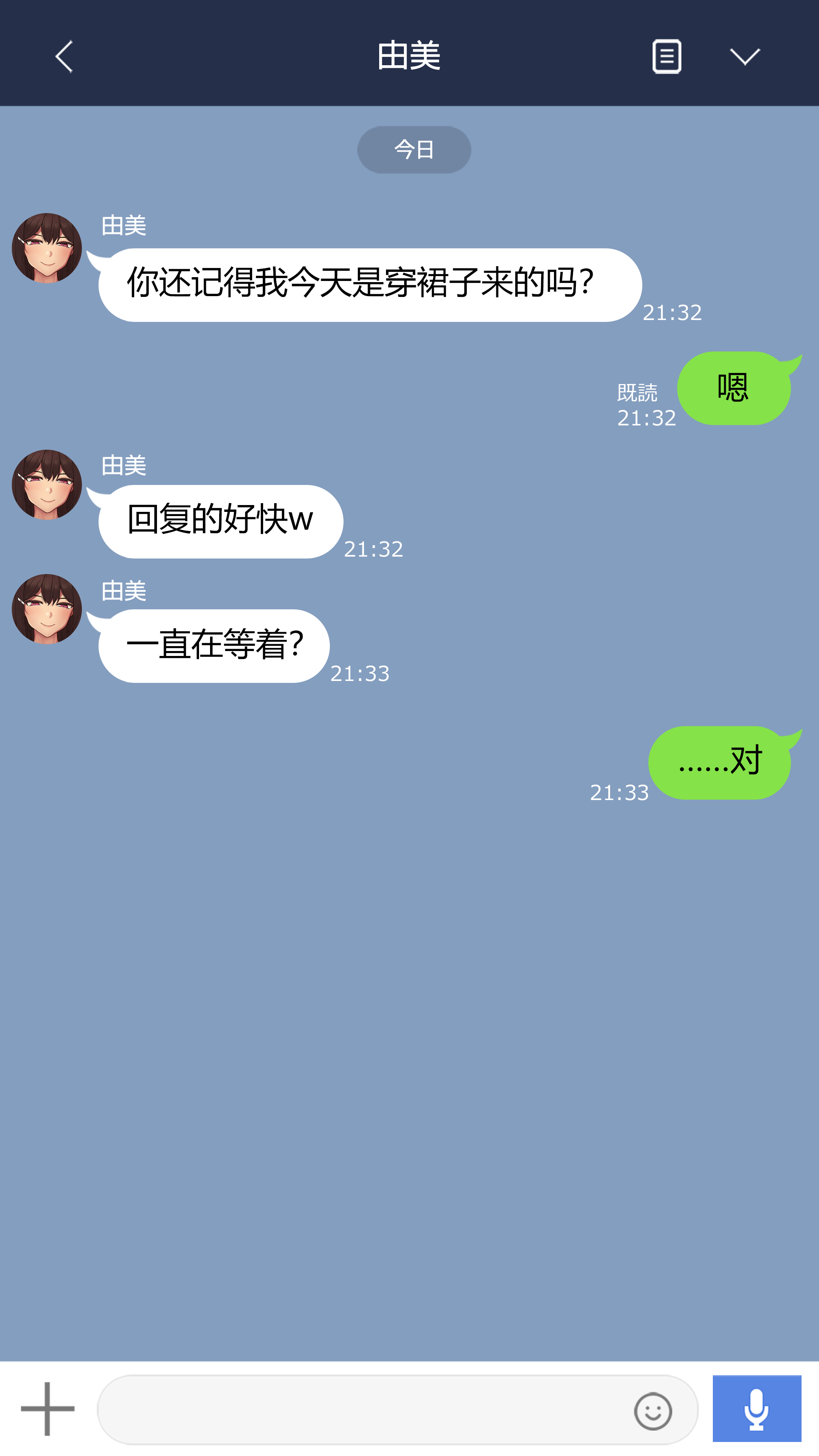Tap the blue microphone button
The height and width of the screenshot is (1456, 819).
coord(756,1409)
